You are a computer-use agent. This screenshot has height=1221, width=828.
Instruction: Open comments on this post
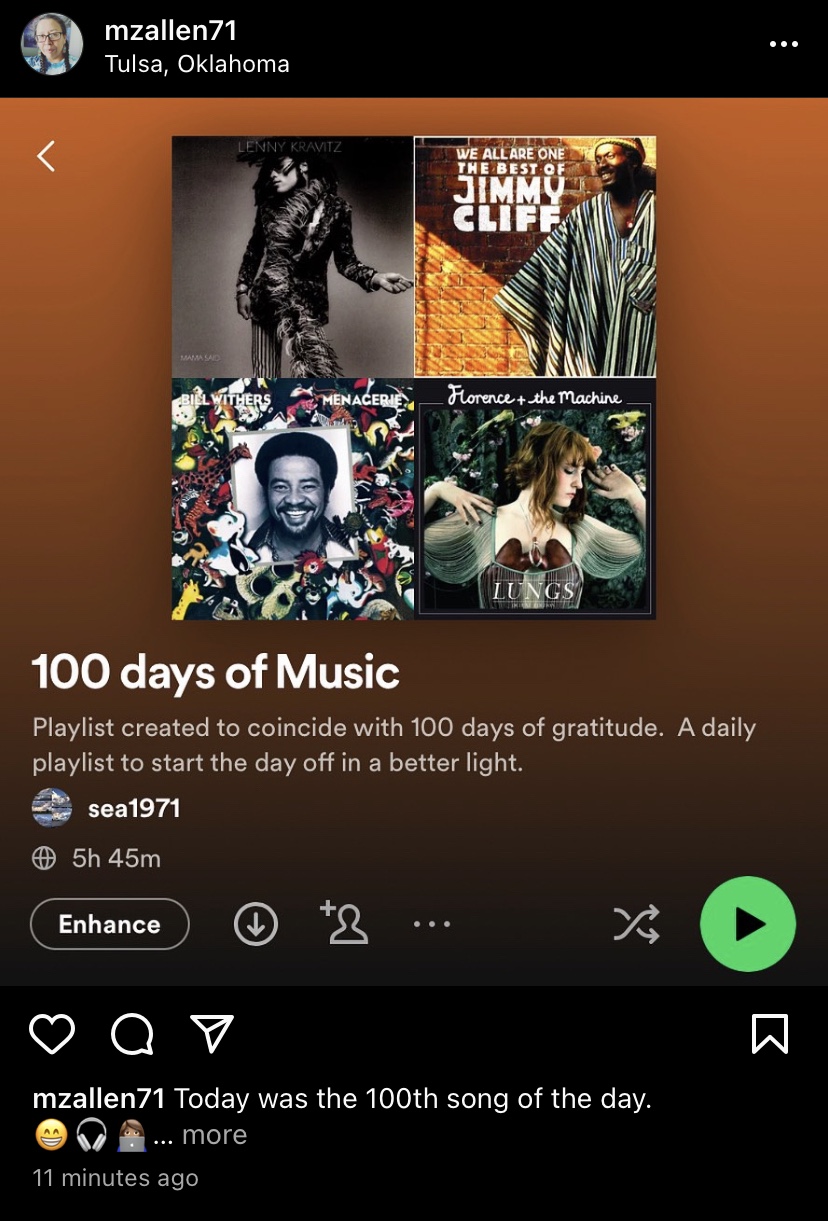[x=132, y=1035]
